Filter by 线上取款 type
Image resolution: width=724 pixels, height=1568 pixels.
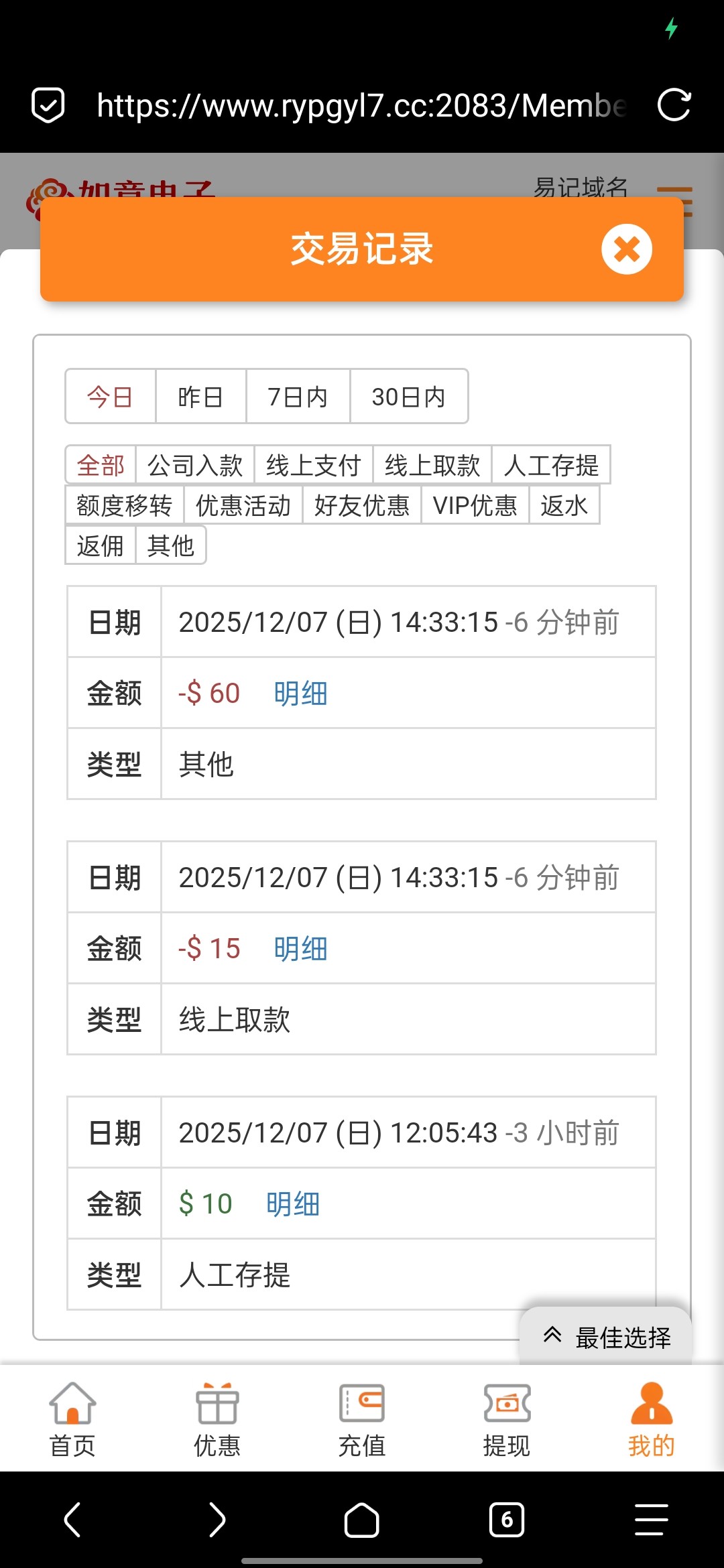coord(432,465)
